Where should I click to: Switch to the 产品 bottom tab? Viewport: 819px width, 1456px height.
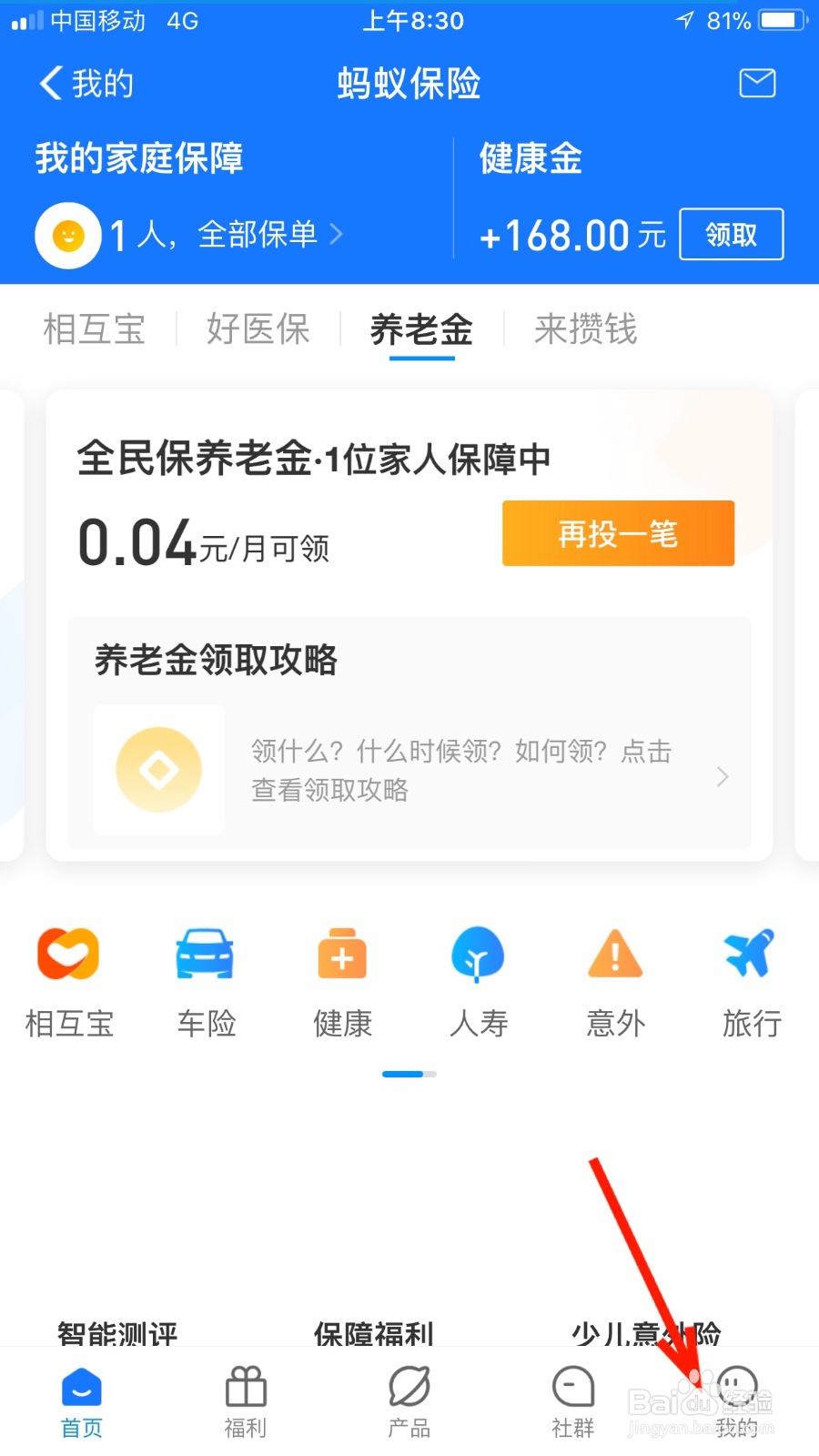point(409,1401)
